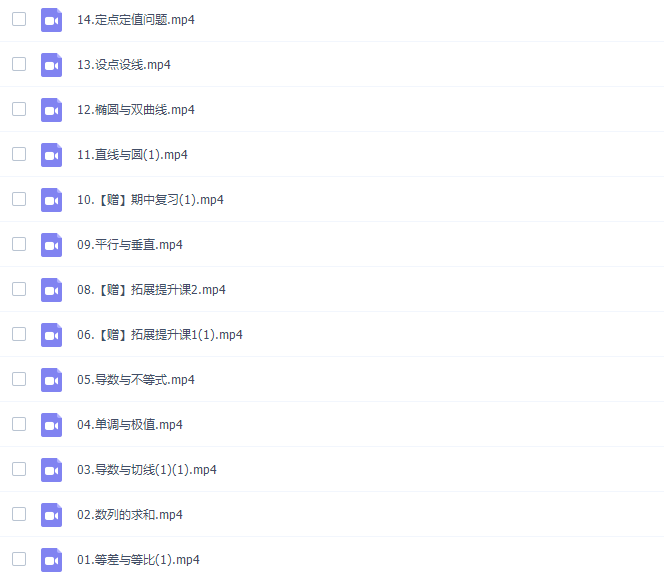Open file 01.等差与等比(1).mp4
Screen dimensions: 664x579
click(138, 560)
